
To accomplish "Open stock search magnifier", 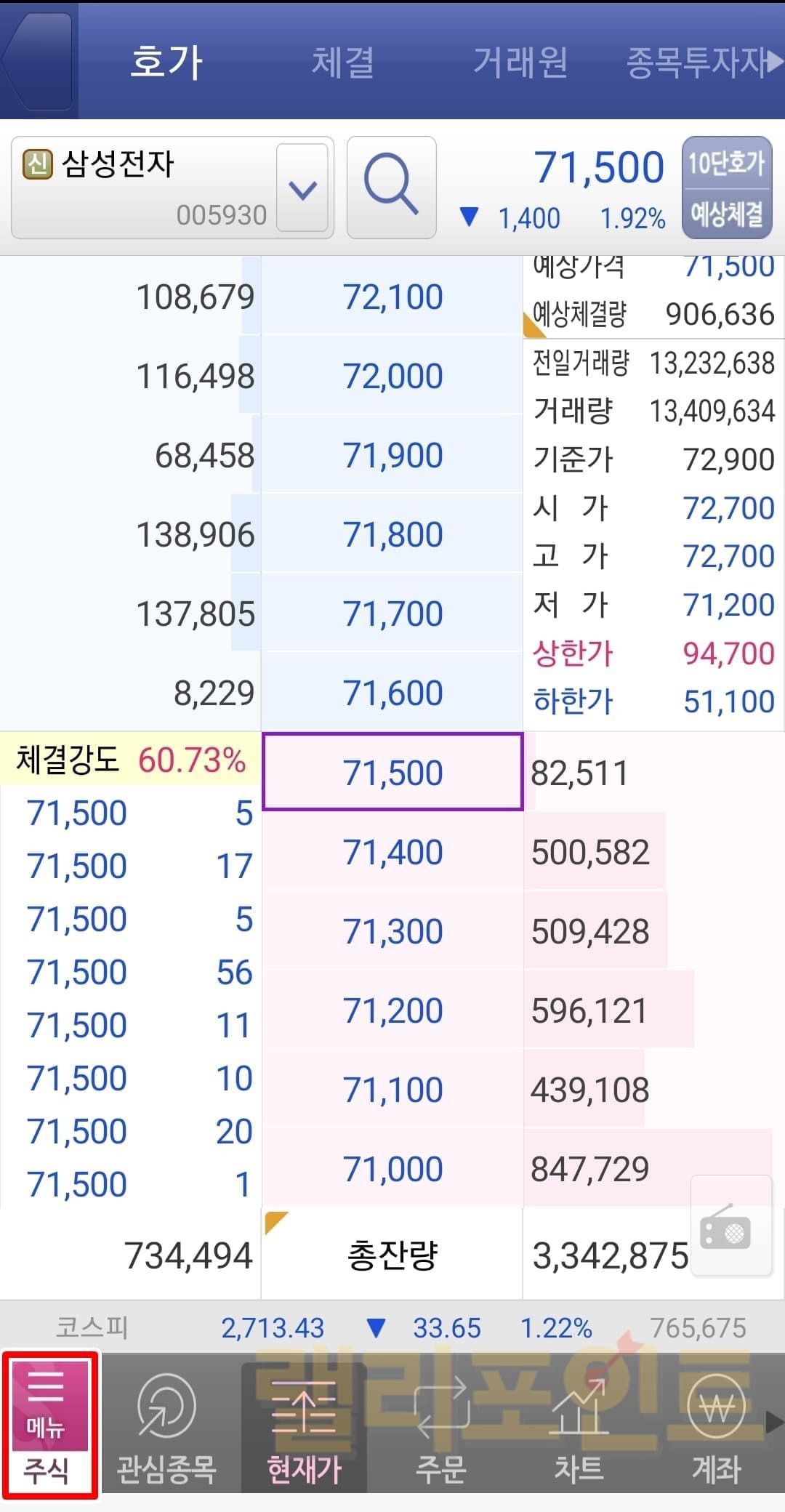I will pos(391,188).
